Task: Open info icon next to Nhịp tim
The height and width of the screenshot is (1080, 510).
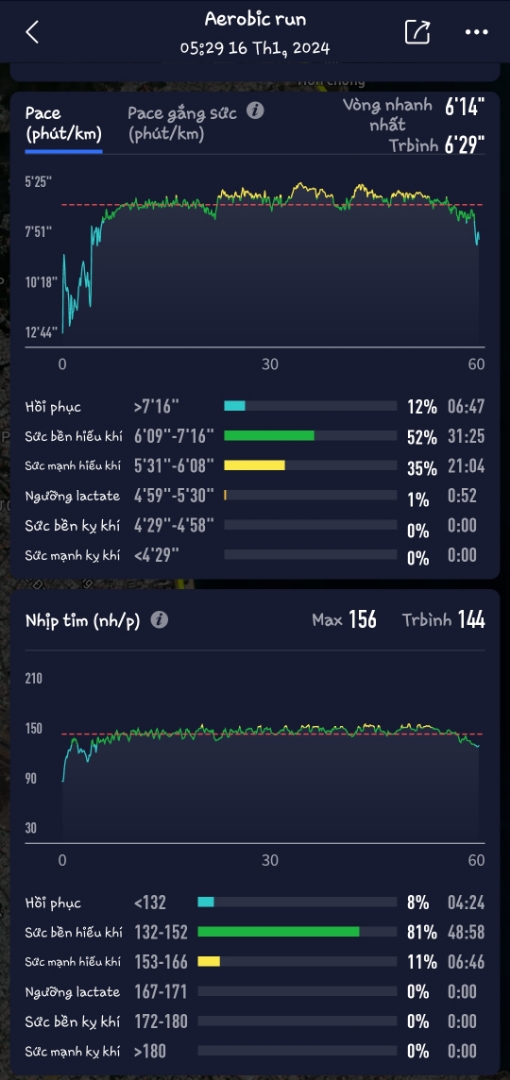Action: tap(159, 620)
